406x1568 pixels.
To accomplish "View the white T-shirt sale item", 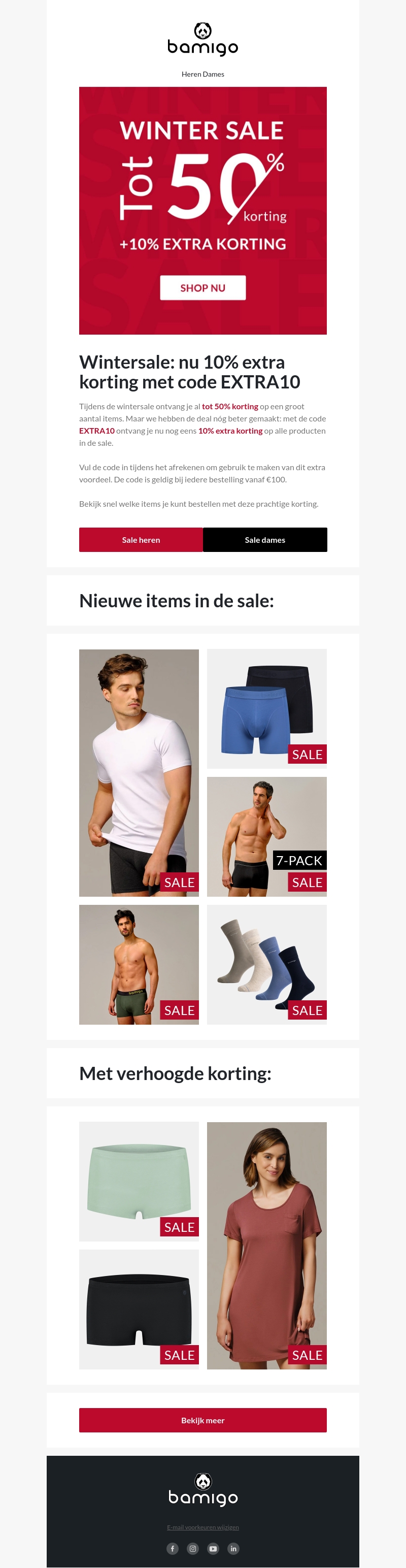I will pyautogui.click(x=139, y=772).
